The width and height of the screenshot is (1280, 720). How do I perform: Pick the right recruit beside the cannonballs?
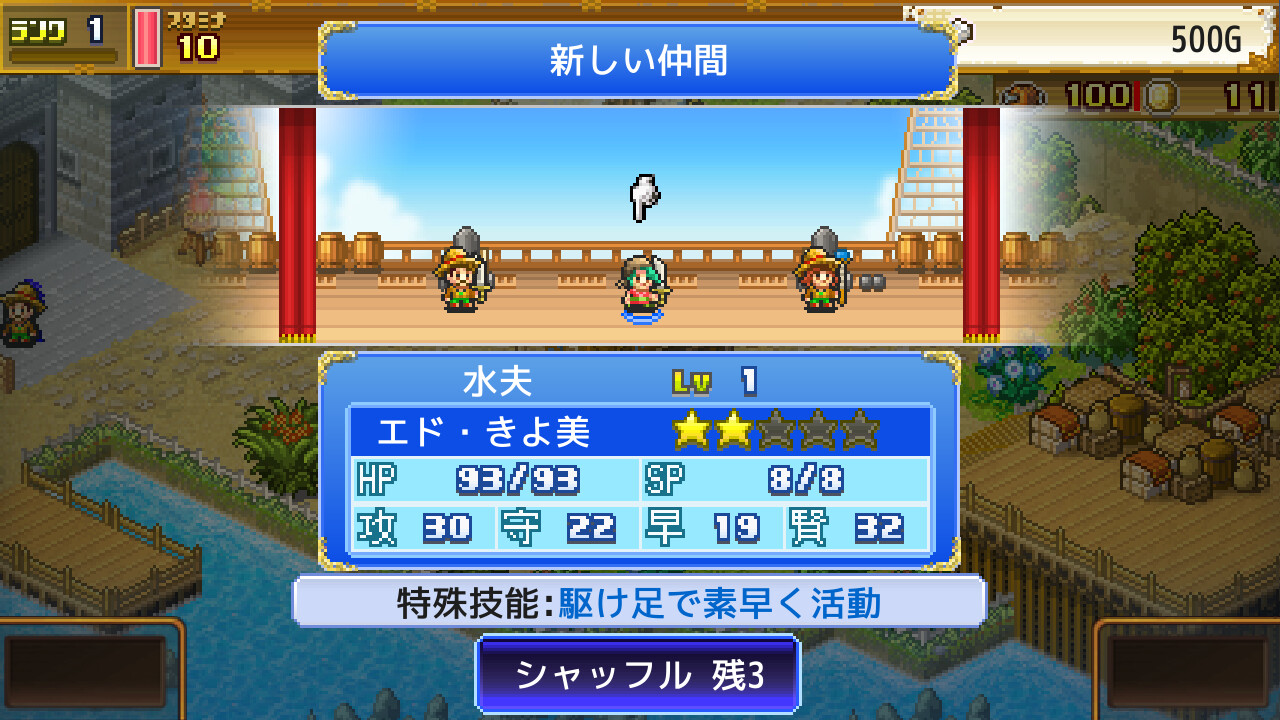pyautogui.click(x=820, y=281)
